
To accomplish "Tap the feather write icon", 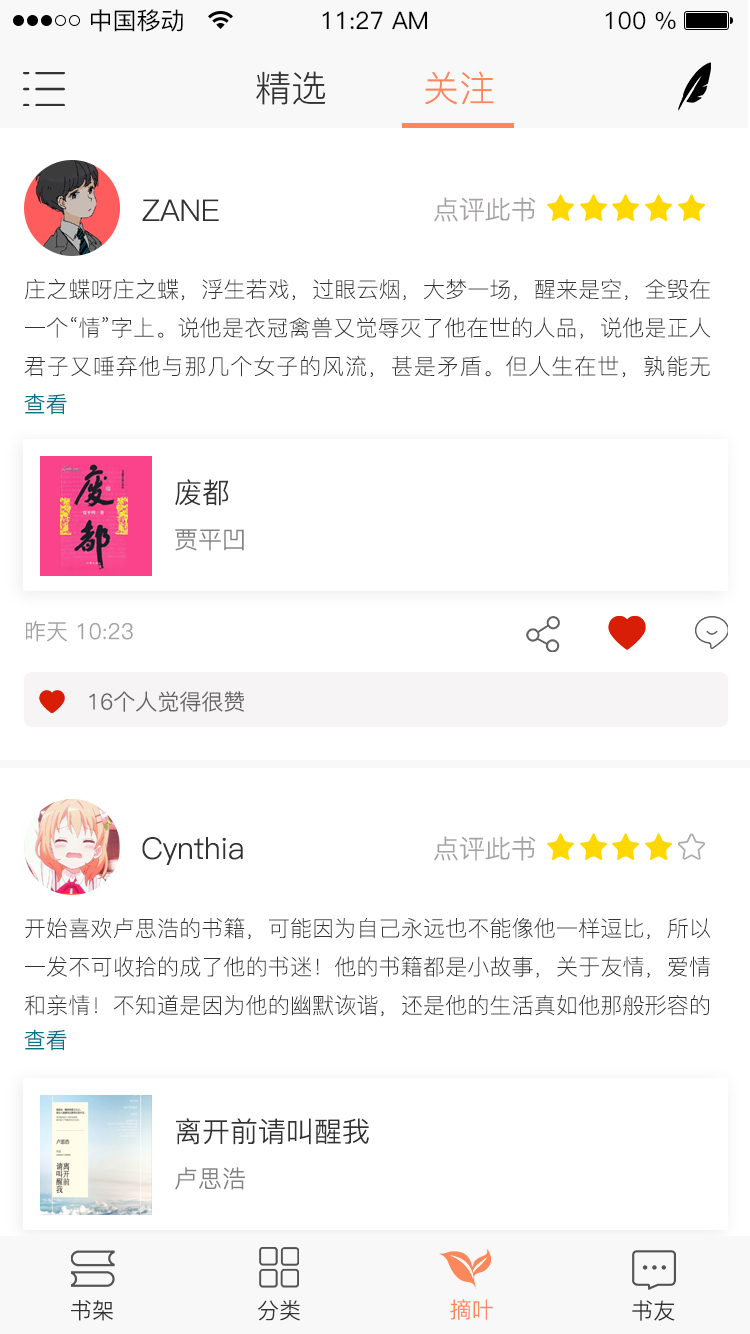I will pyautogui.click(x=695, y=87).
